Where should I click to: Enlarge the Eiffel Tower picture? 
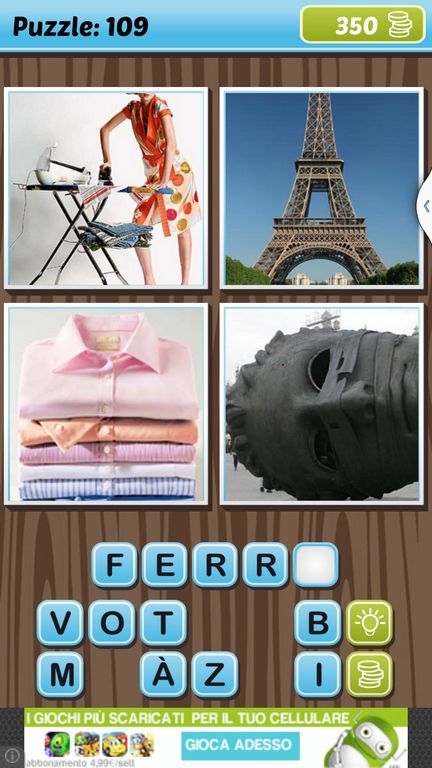point(322,189)
